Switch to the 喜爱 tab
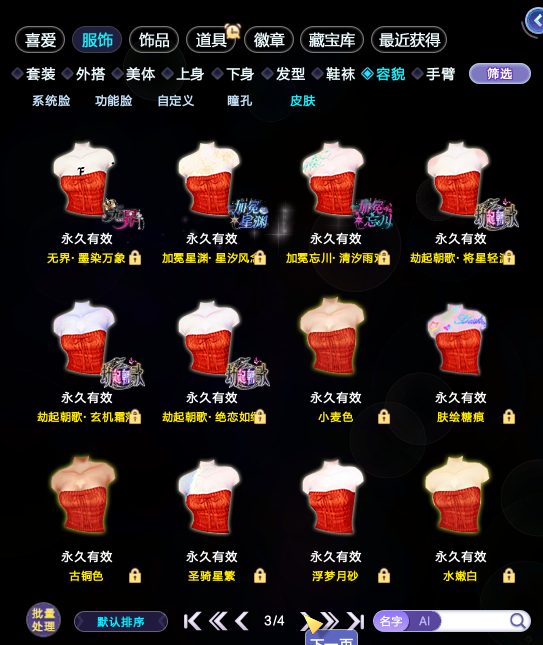Viewport: 543px width, 645px height. coord(40,40)
